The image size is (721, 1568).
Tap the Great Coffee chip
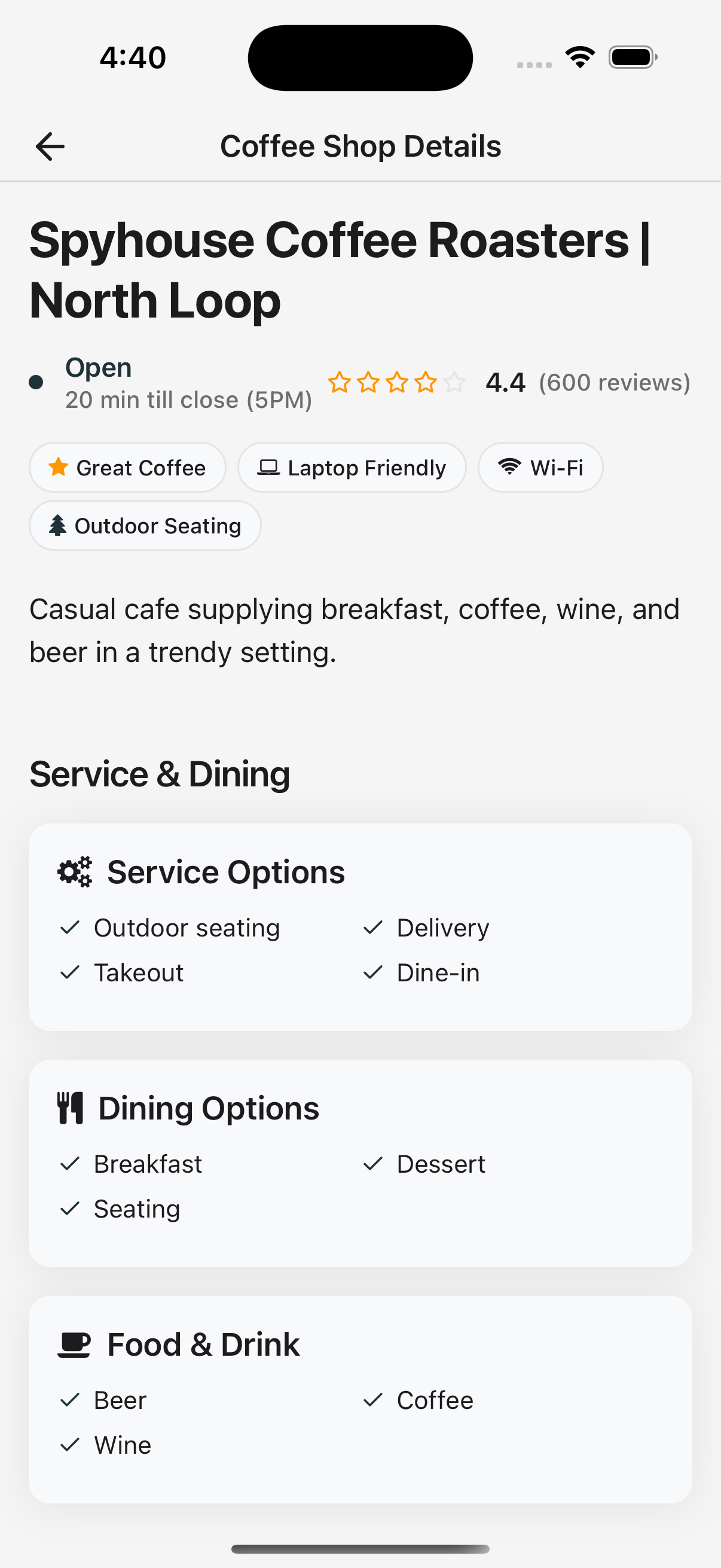128,468
